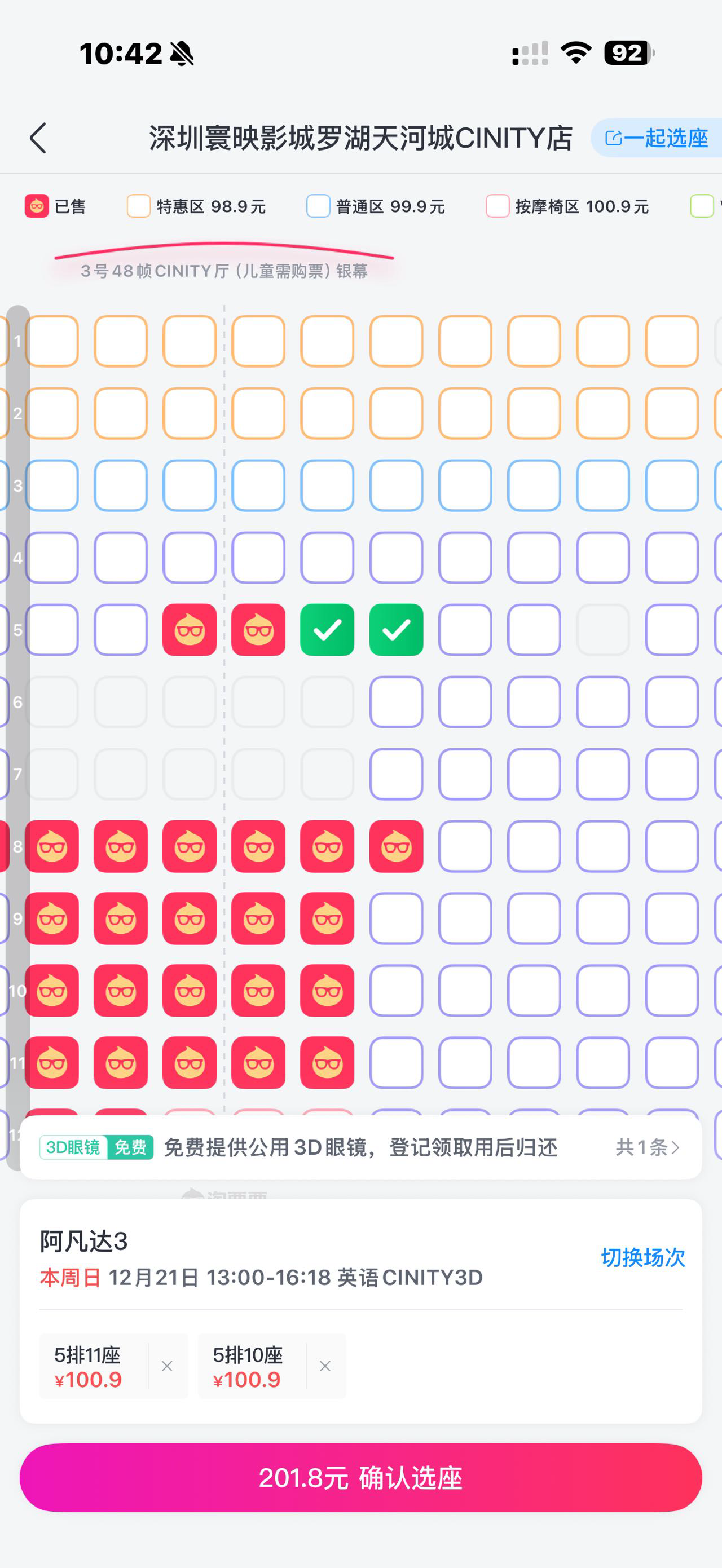Select the first available purple seat in row 6
The image size is (722, 1568).
396,702
